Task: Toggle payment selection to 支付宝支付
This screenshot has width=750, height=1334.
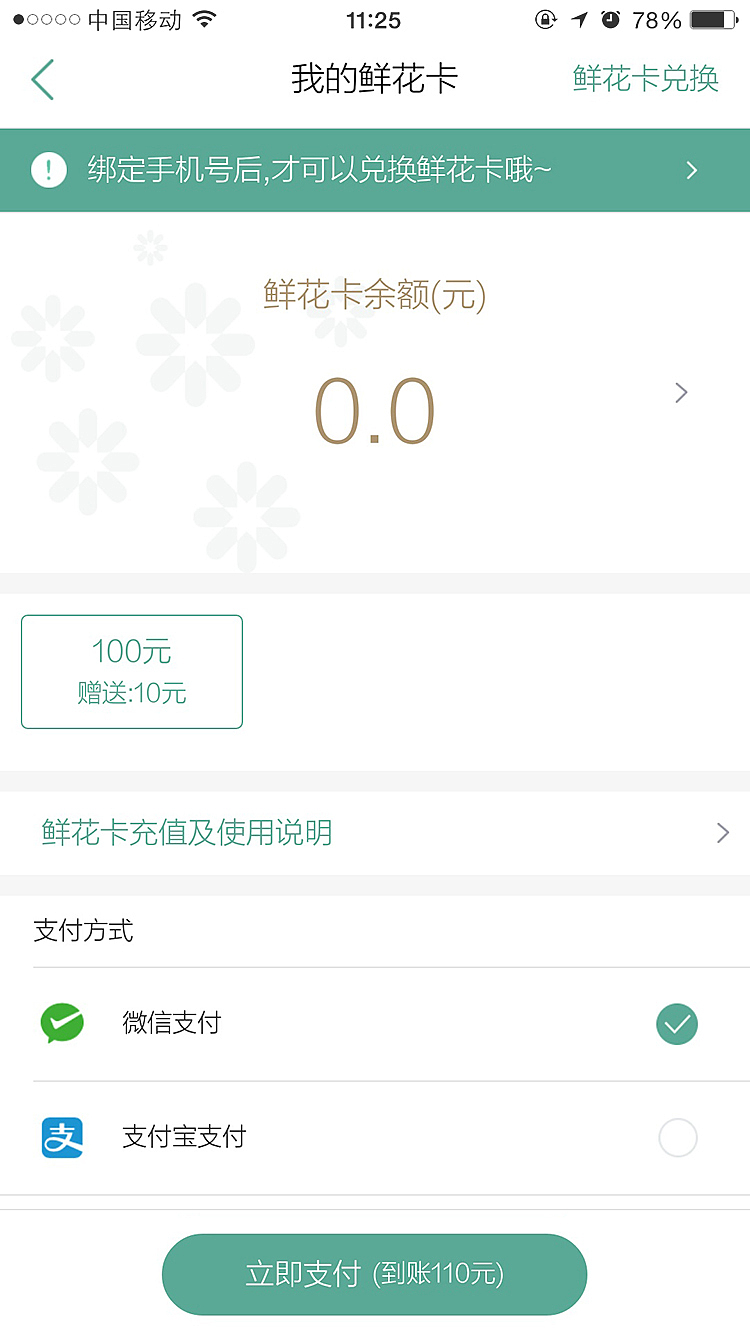Action: point(677,1137)
